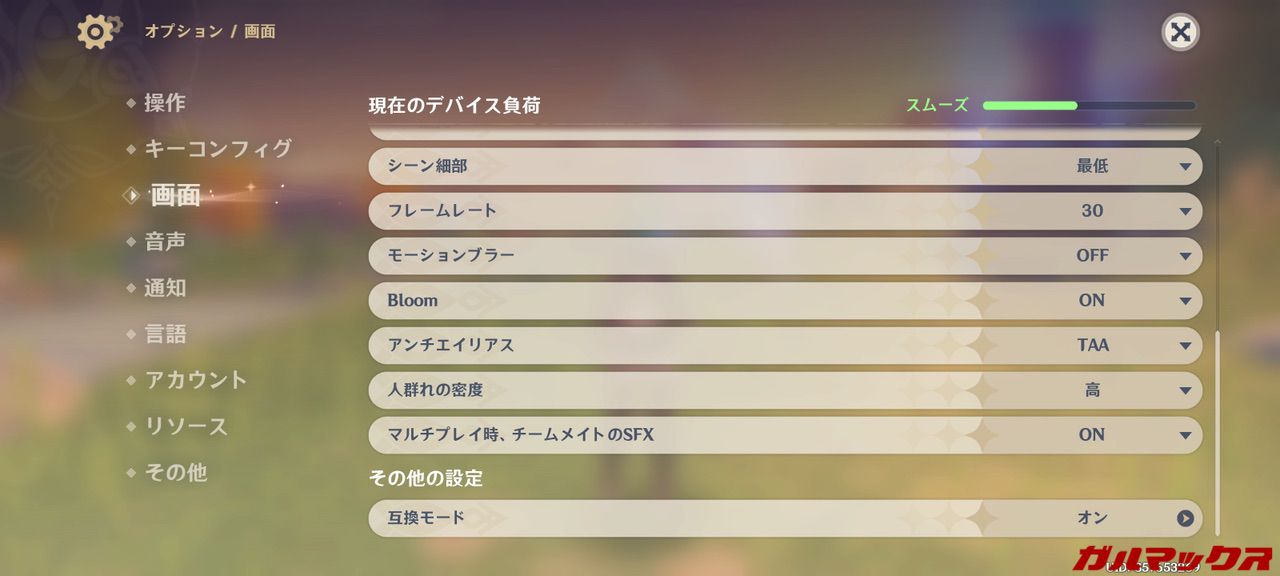Close the options menu
The width and height of the screenshot is (1280, 576).
pyautogui.click(x=1180, y=32)
